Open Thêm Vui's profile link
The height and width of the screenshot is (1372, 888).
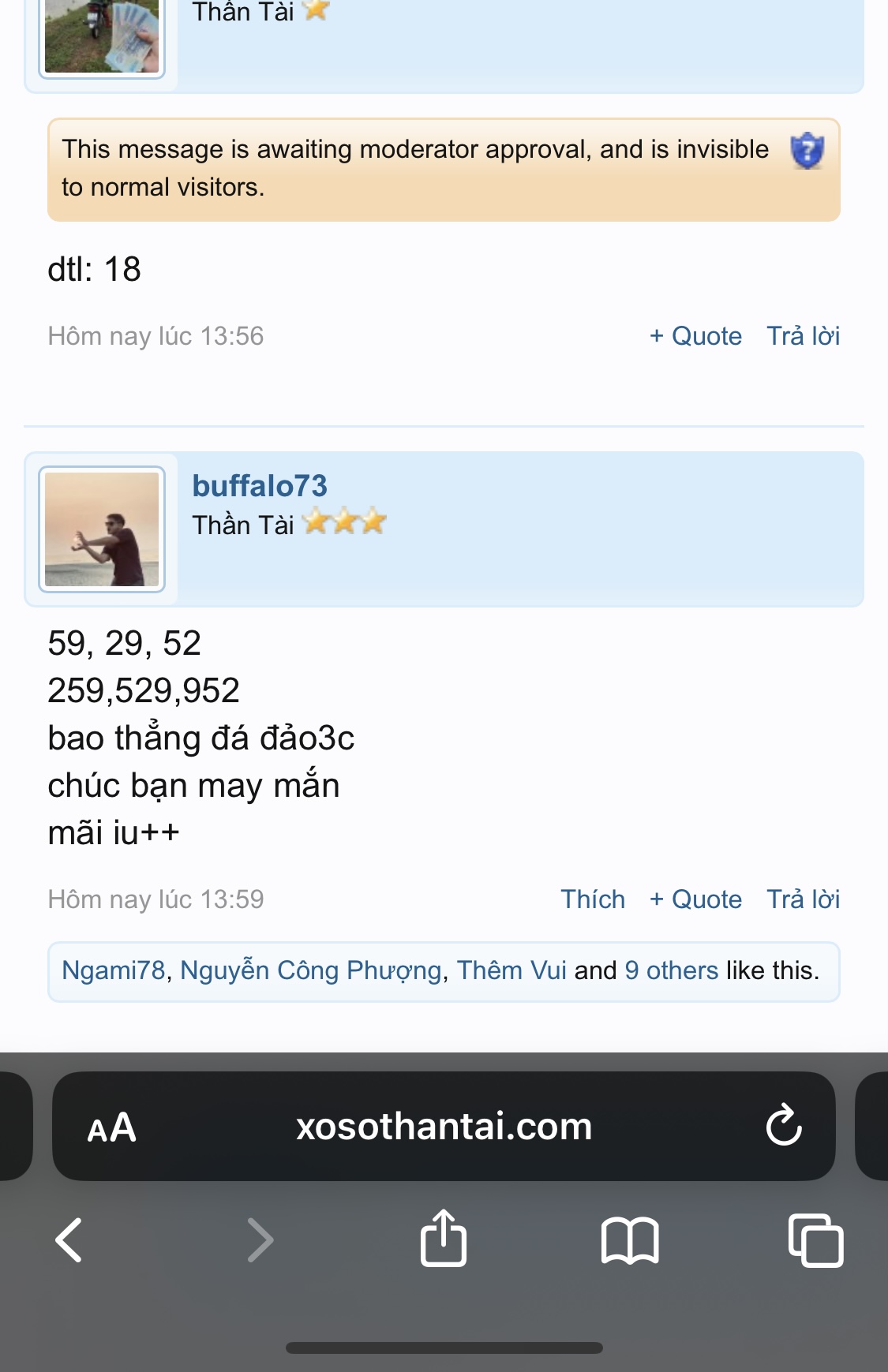[x=511, y=970]
